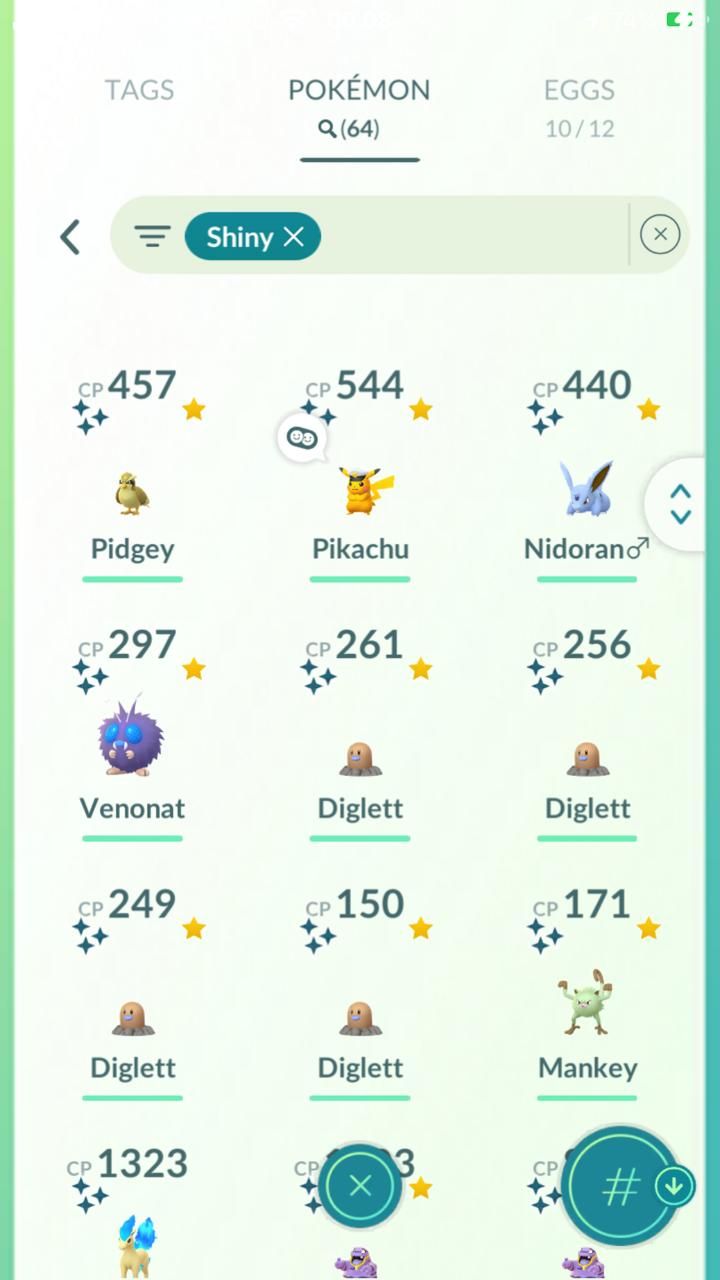Switch to the Eggs tab

tap(579, 90)
